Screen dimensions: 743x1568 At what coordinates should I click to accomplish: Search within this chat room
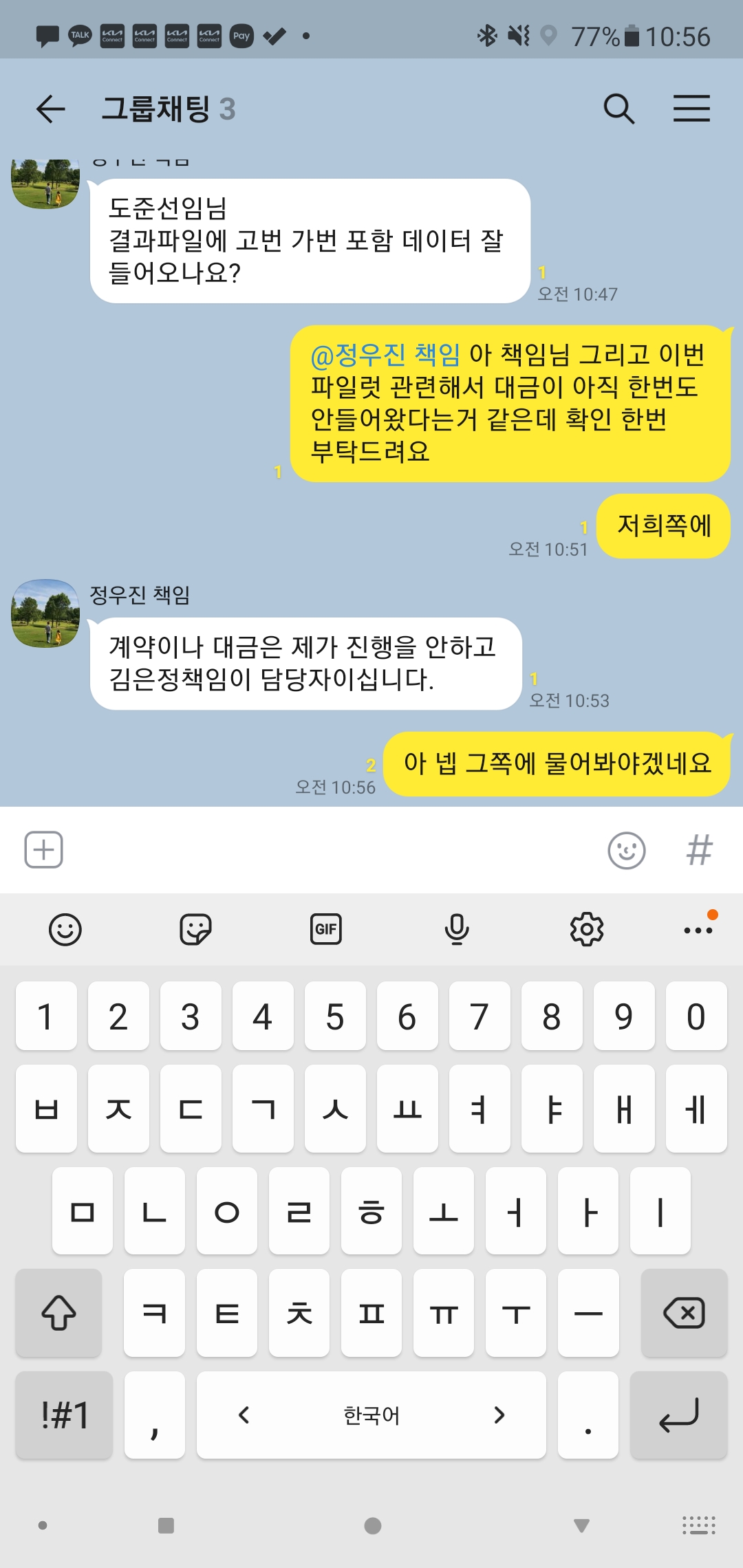click(x=618, y=109)
